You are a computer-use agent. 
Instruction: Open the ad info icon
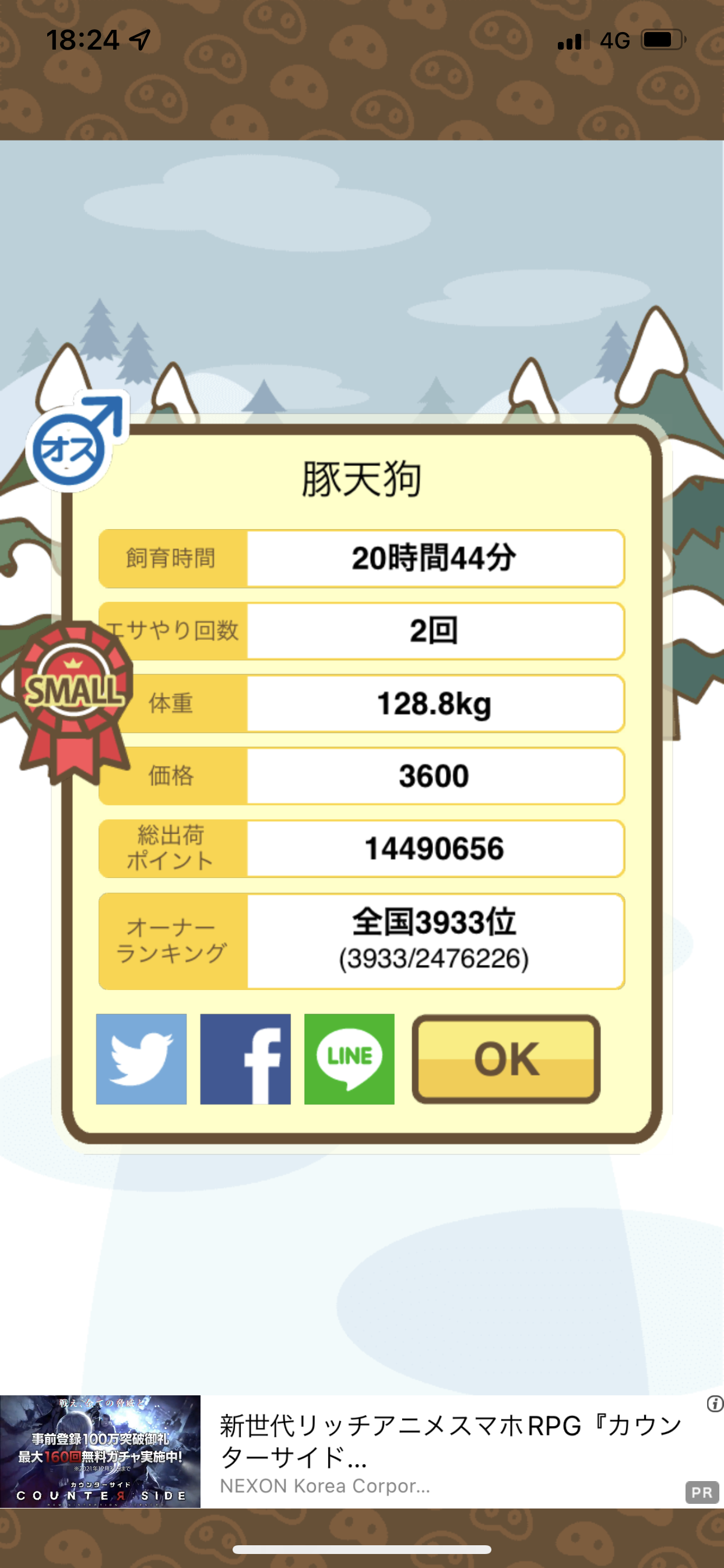coord(715,1403)
